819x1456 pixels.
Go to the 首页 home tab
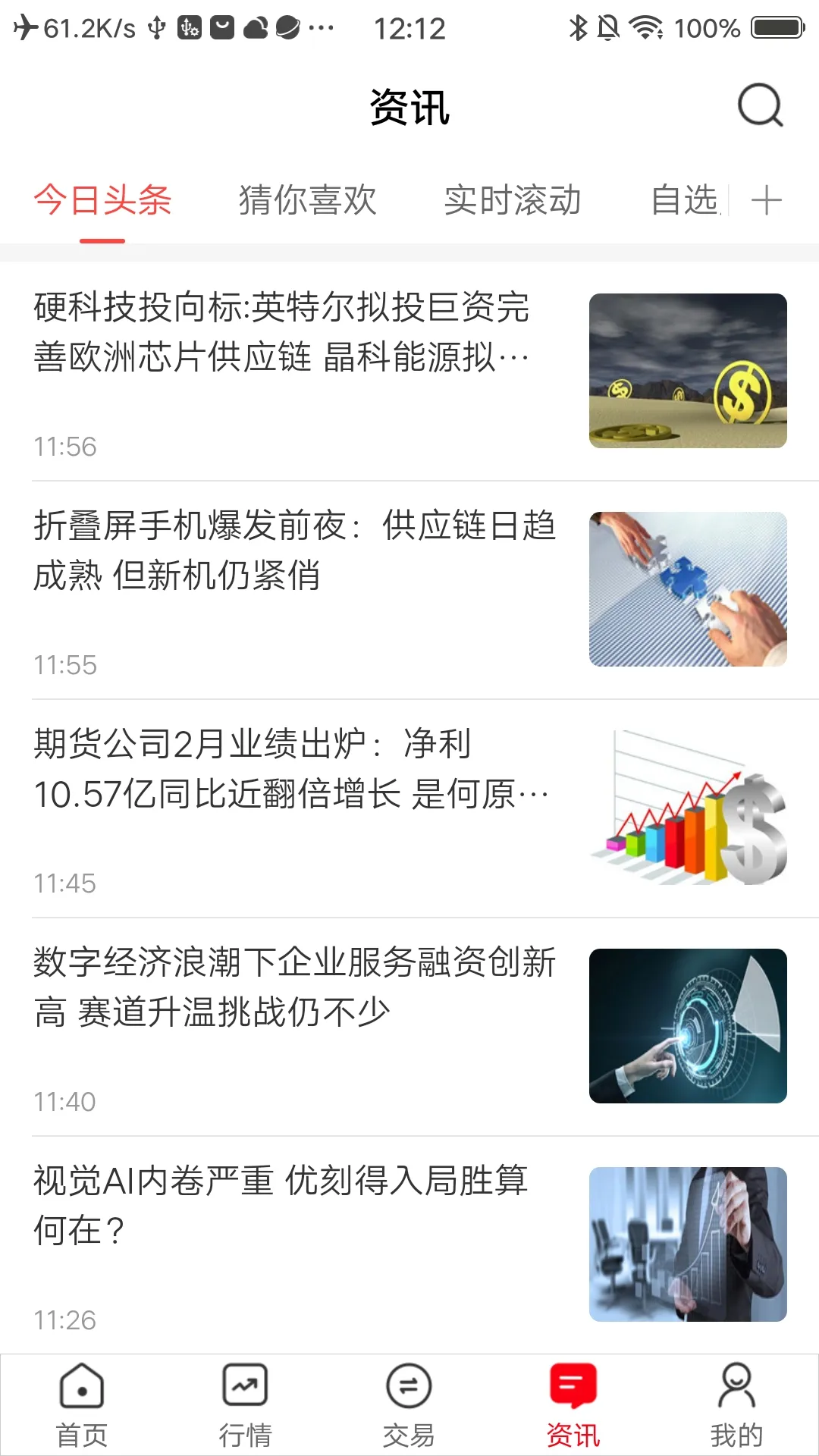pyautogui.click(x=82, y=1404)
